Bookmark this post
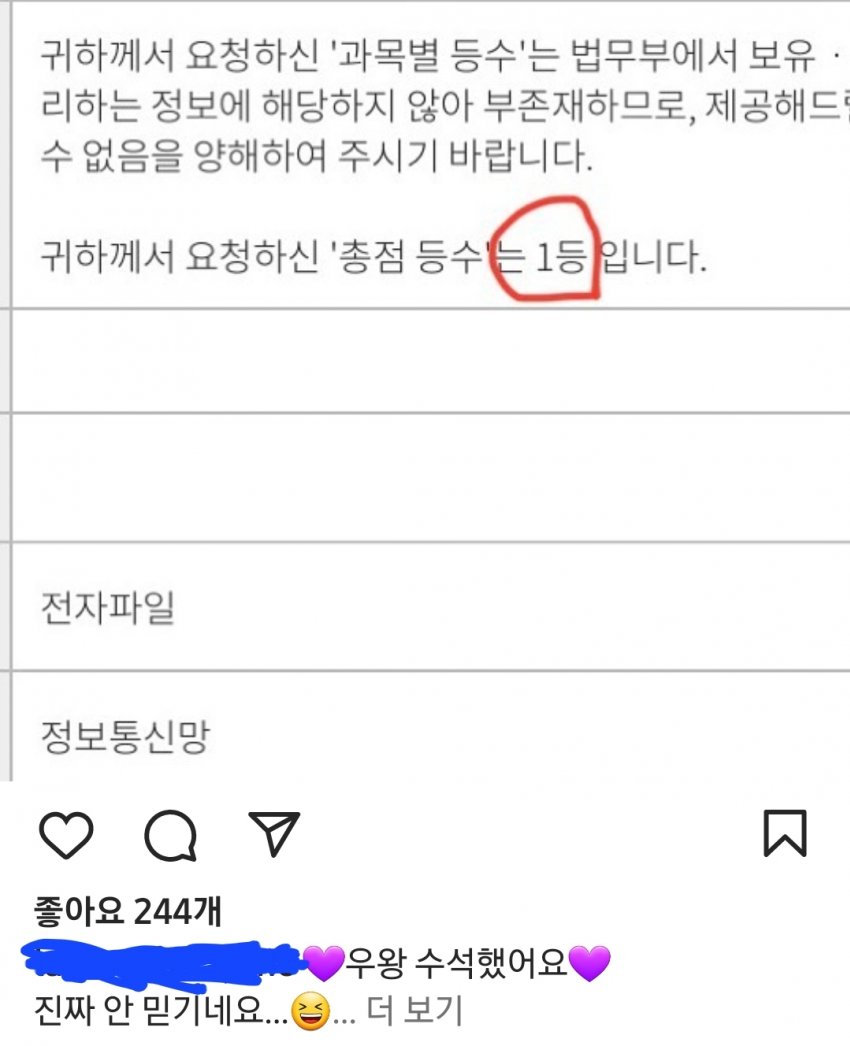The width and height of the screenshot is (850, 1046). (x=784, y=834)
